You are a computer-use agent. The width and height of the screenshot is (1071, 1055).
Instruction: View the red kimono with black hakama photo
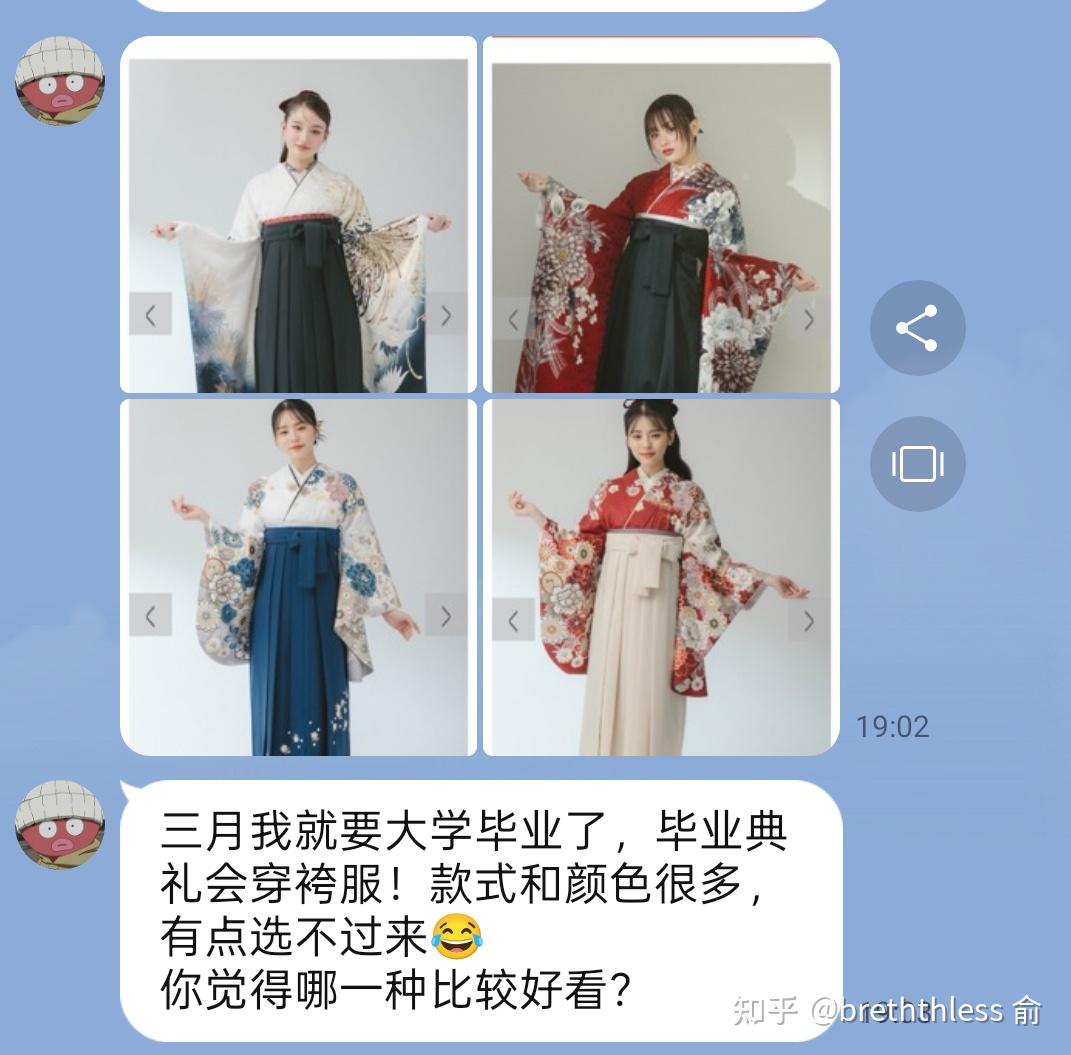[661, 215]
